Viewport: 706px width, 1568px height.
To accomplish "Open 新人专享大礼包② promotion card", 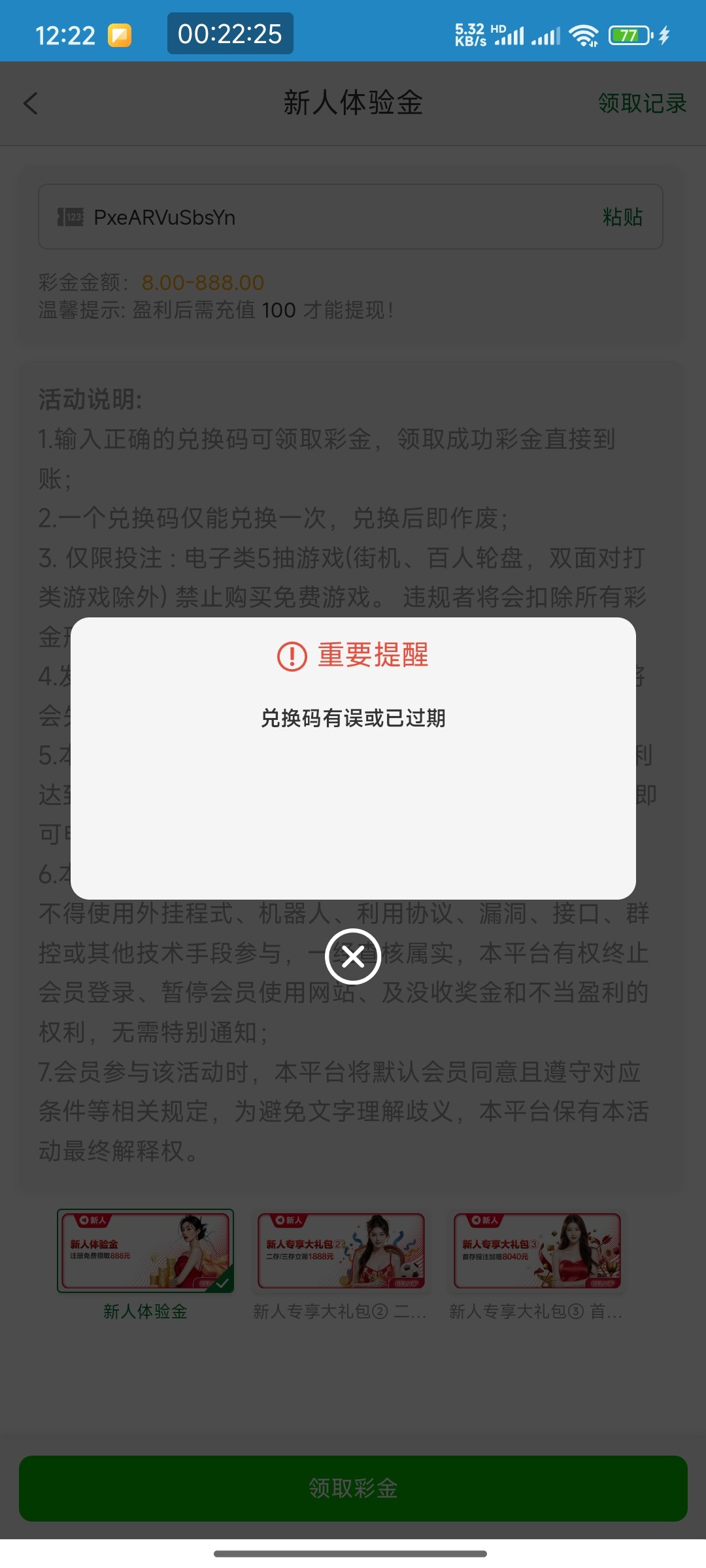I will pos(341,1251).
